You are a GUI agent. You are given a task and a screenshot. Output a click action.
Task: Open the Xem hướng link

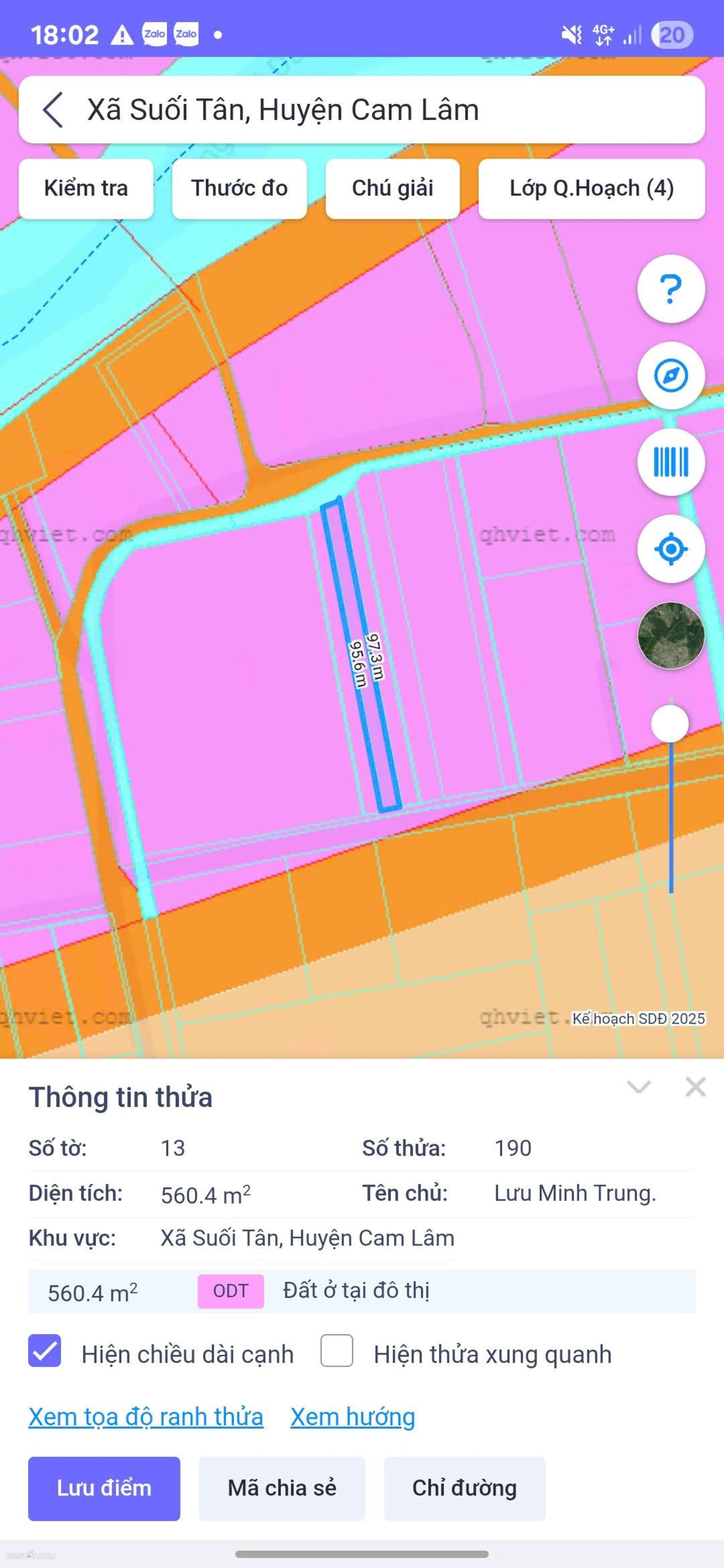click(353, 1417)
